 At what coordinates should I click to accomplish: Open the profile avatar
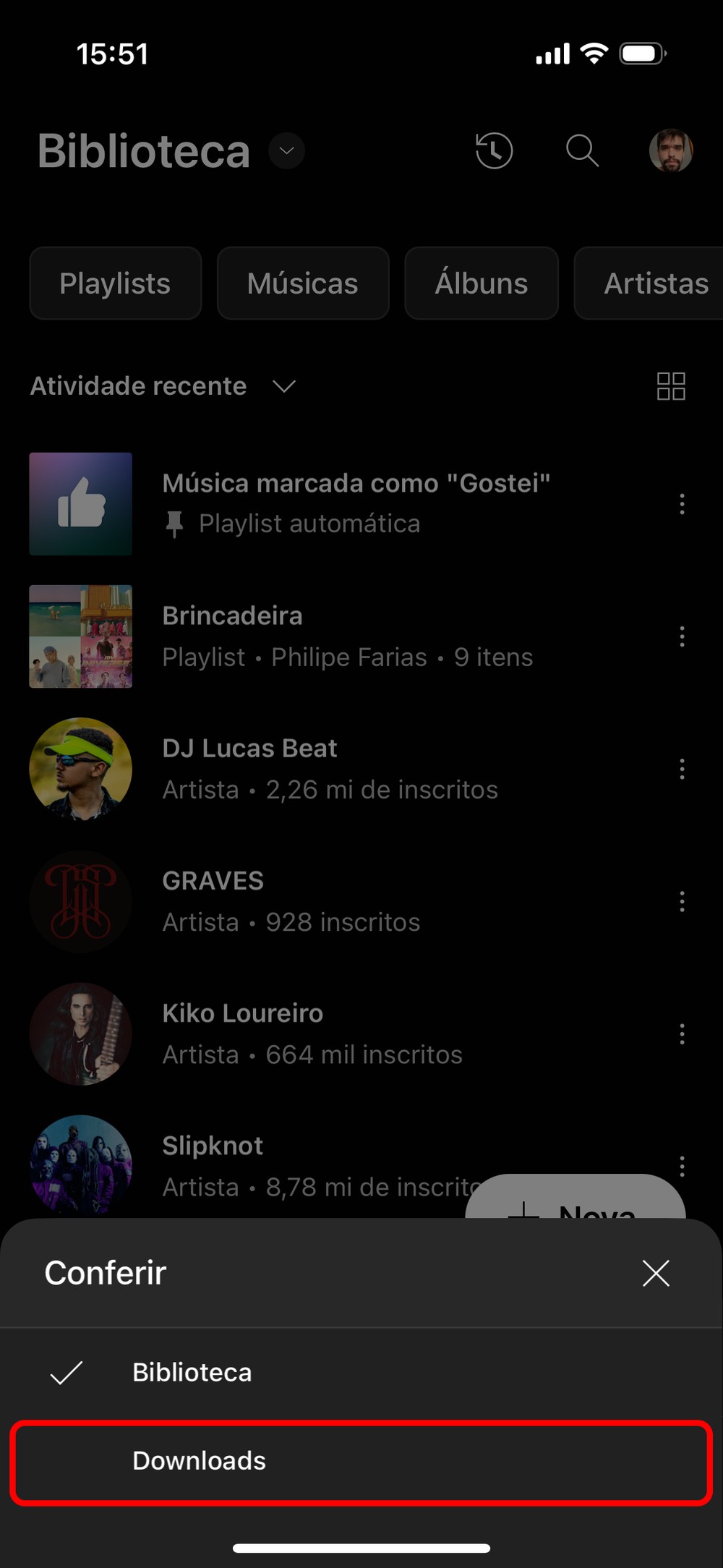[671, 151]
